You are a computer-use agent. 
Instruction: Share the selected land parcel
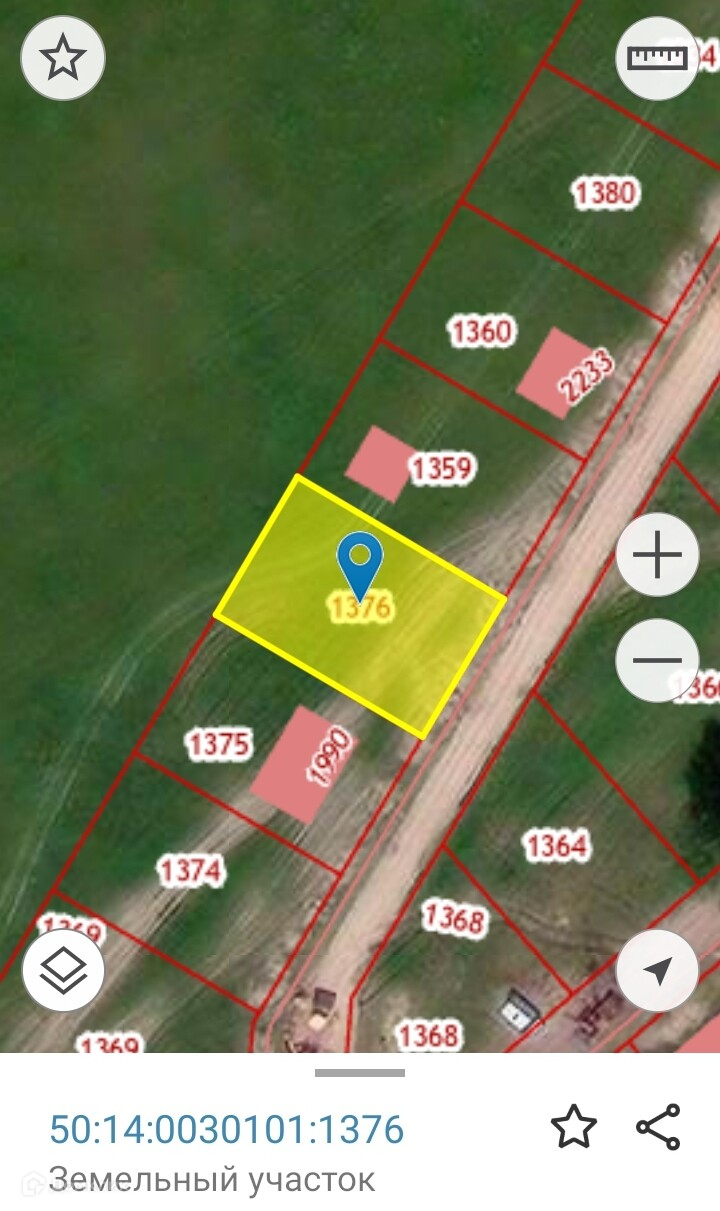pyautogui.click(x=658, y=1127)
